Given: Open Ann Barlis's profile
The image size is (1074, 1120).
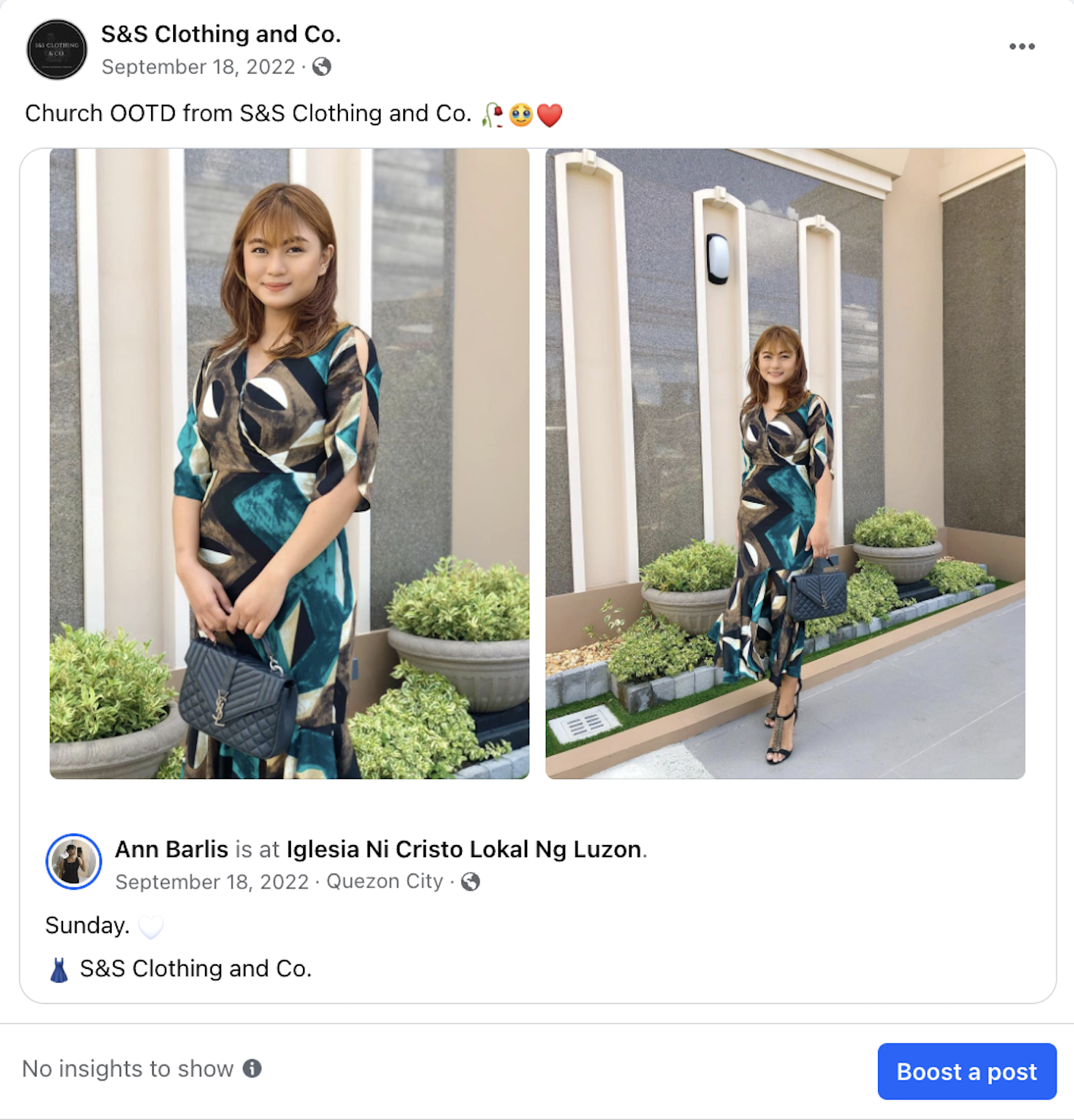Looking at the screenshot, I should point(172,849).
